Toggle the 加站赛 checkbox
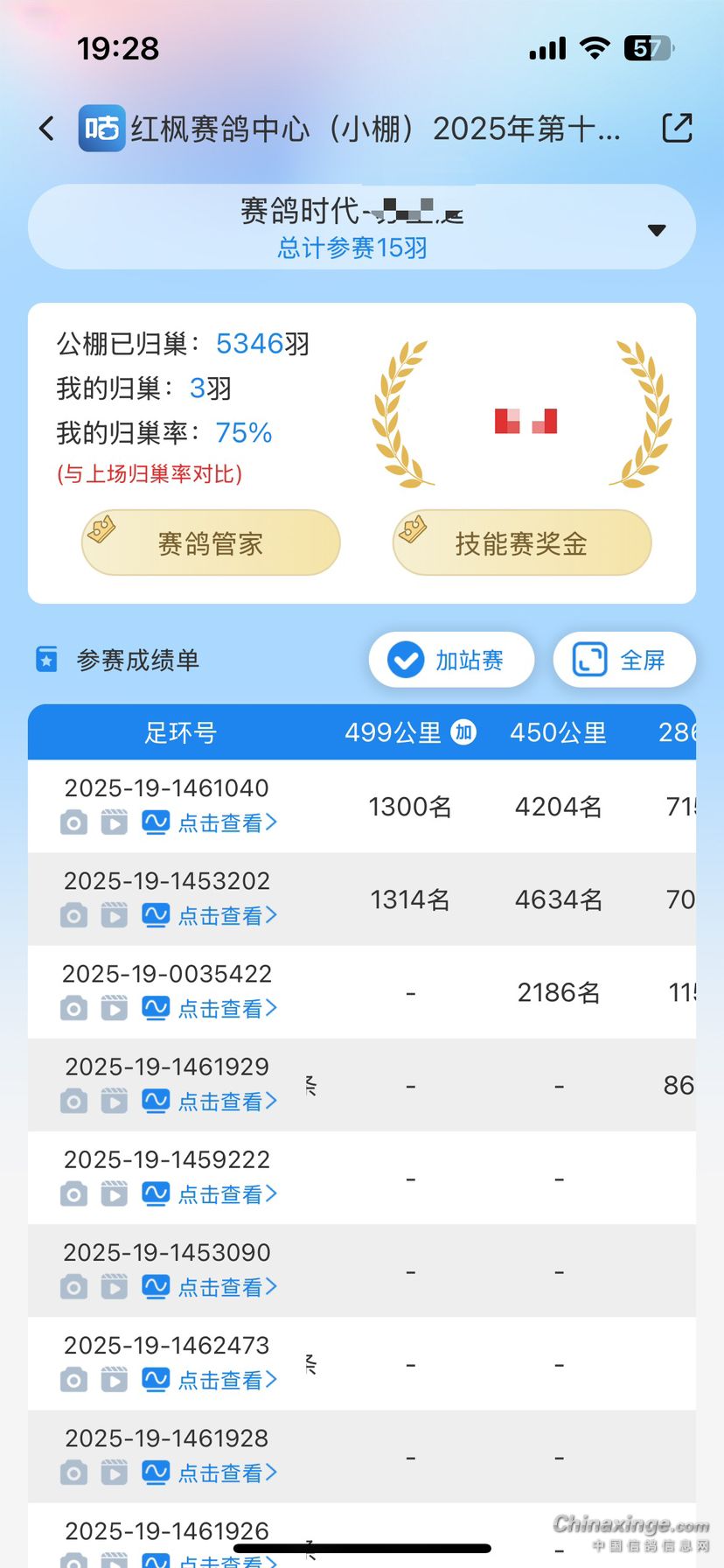This screenshot has width=724, height=1568. click(407, 660)
